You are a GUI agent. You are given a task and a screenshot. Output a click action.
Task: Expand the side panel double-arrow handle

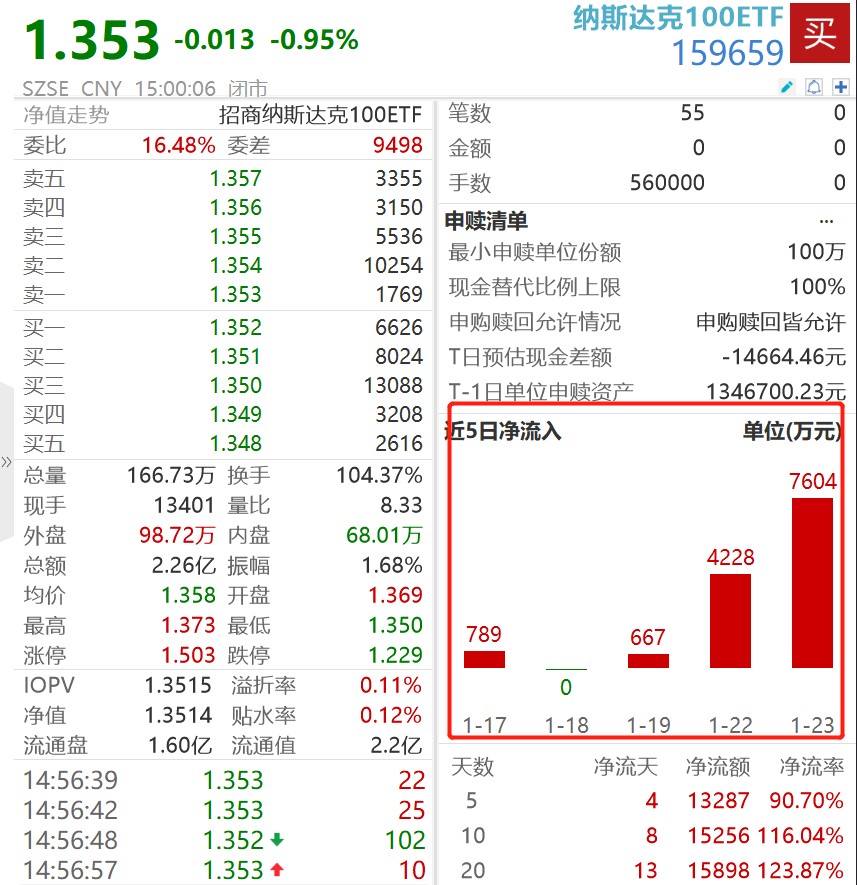click(x=6, y=462)
